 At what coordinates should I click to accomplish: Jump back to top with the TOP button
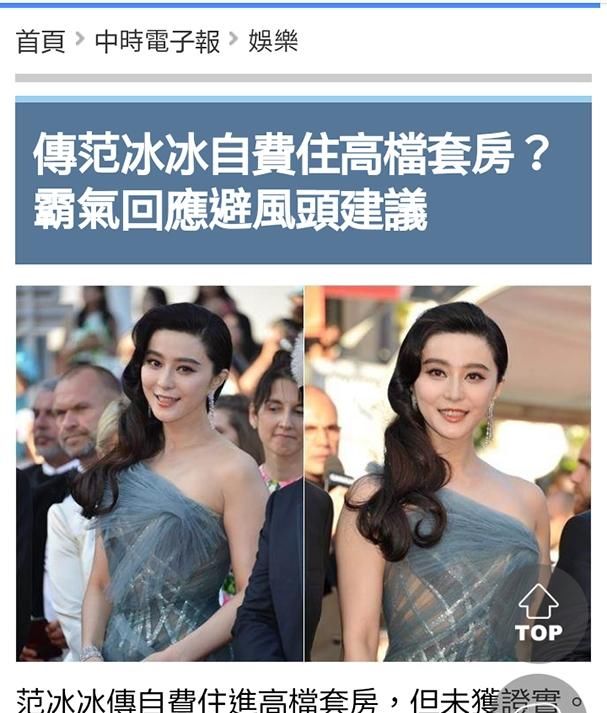point(538,614)
